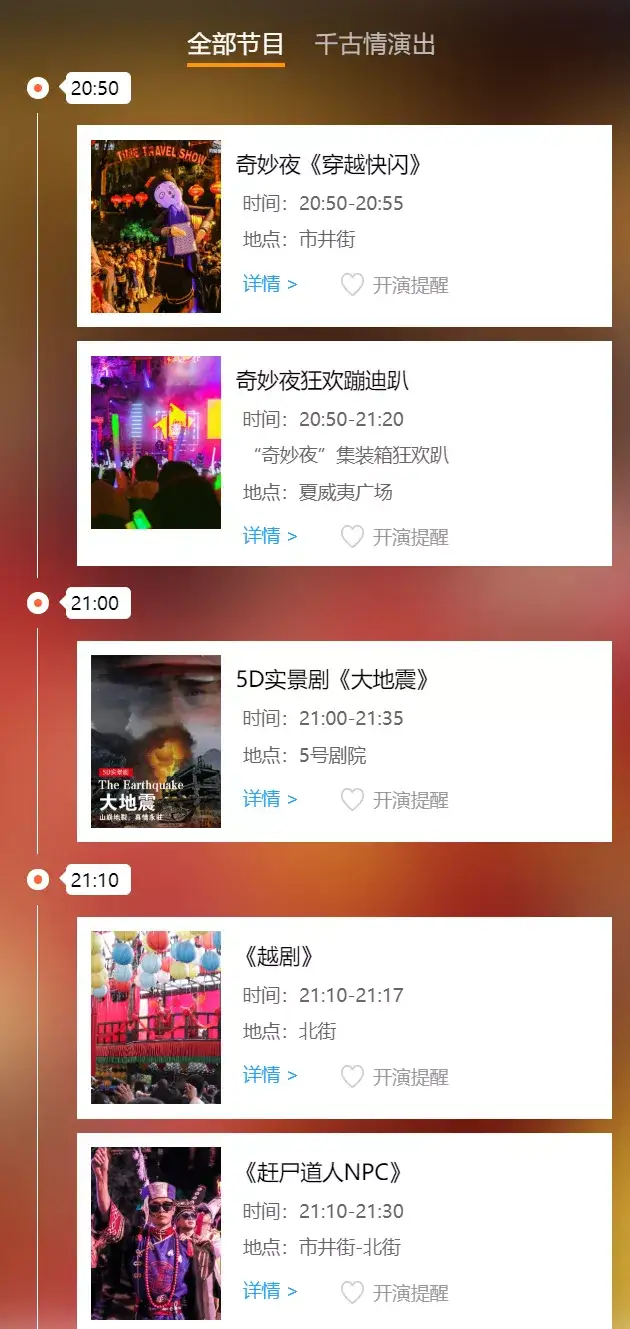This screenshot has width=630, height=1329.
Task: Open 详情 of 《赶尸道人NPC》
Action: click(x=270, y=1291)
